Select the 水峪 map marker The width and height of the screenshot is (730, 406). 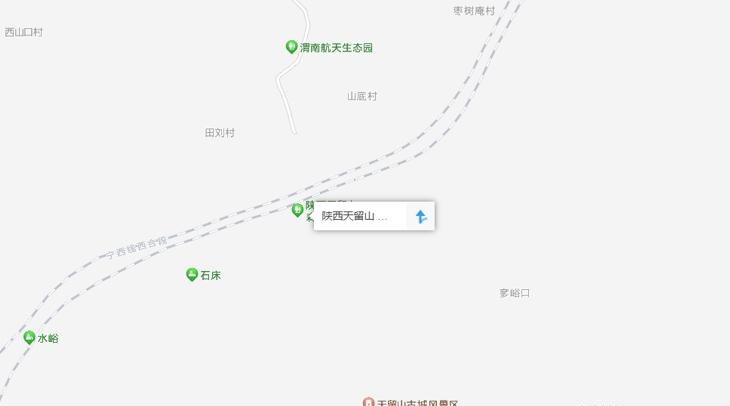[30, 338]
